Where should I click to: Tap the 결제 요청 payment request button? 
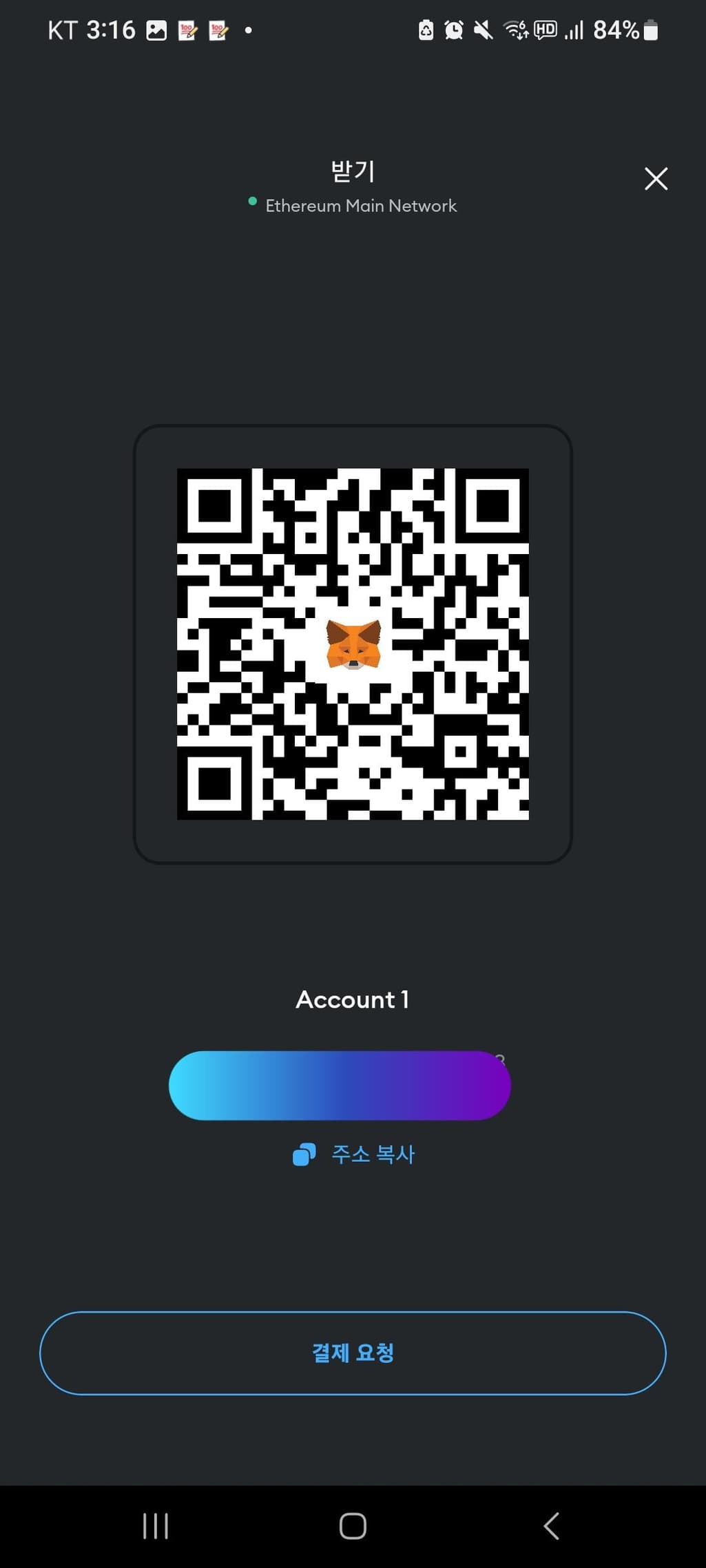[353, 1353]
